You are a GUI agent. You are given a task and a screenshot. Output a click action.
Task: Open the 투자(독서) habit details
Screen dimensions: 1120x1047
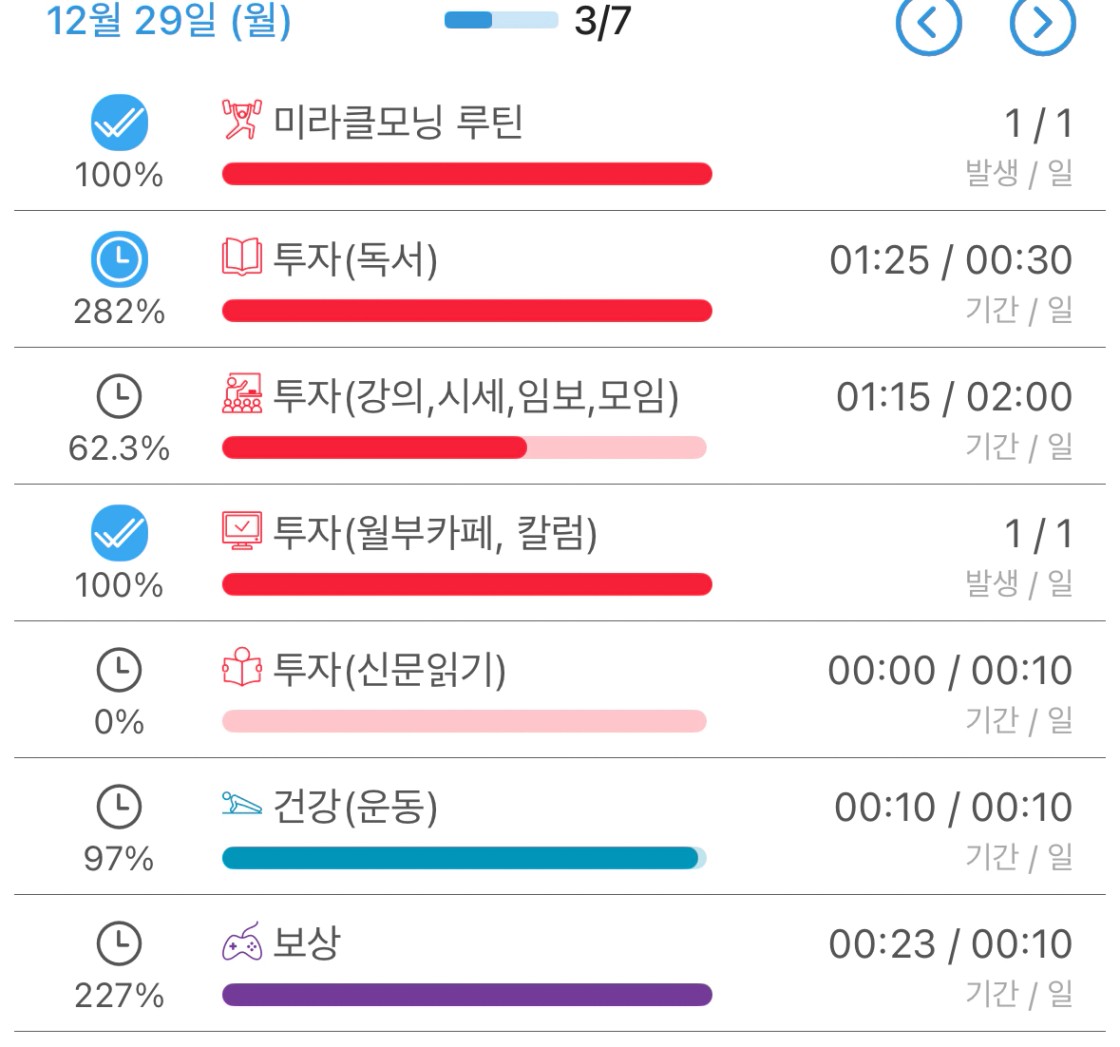tap(355, 260)
